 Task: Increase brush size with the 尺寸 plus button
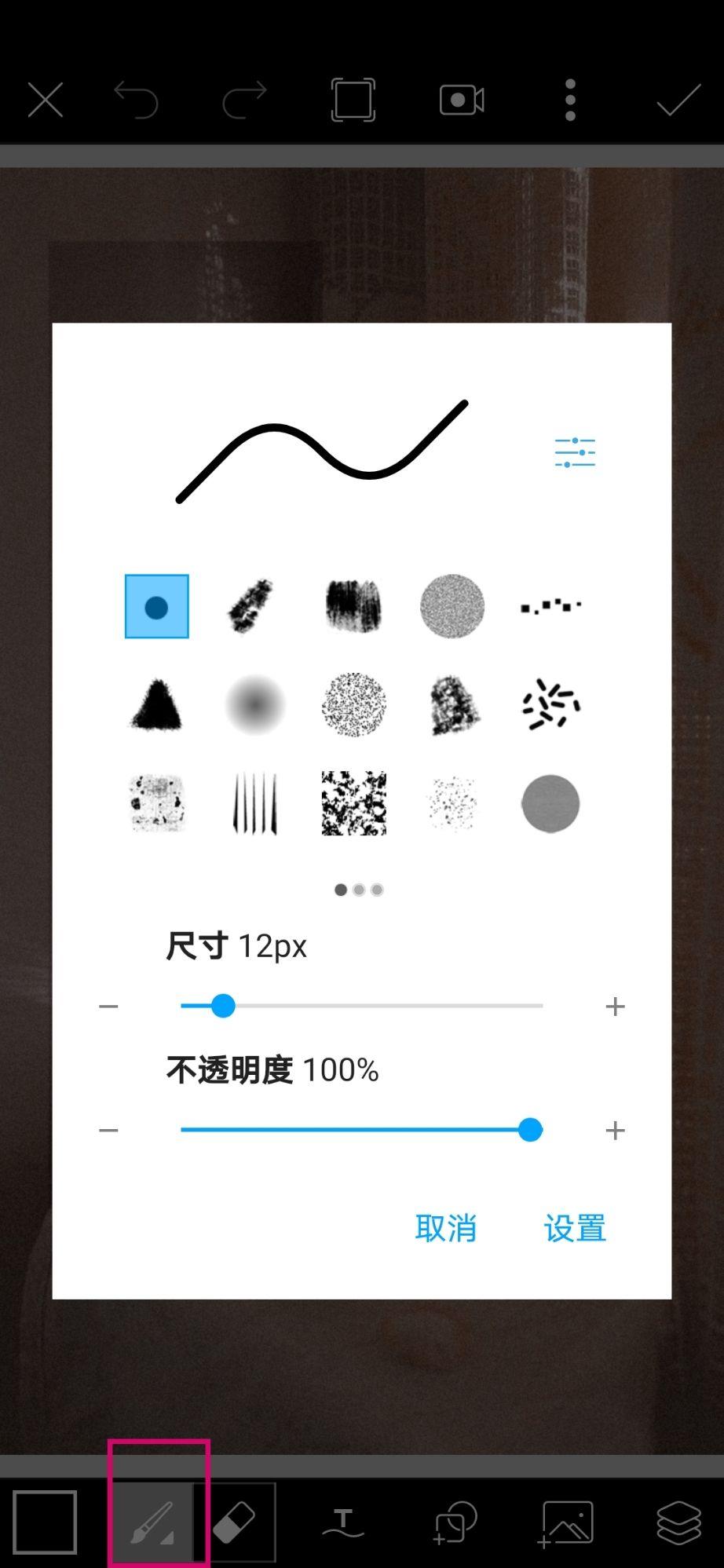point(616,1006)
